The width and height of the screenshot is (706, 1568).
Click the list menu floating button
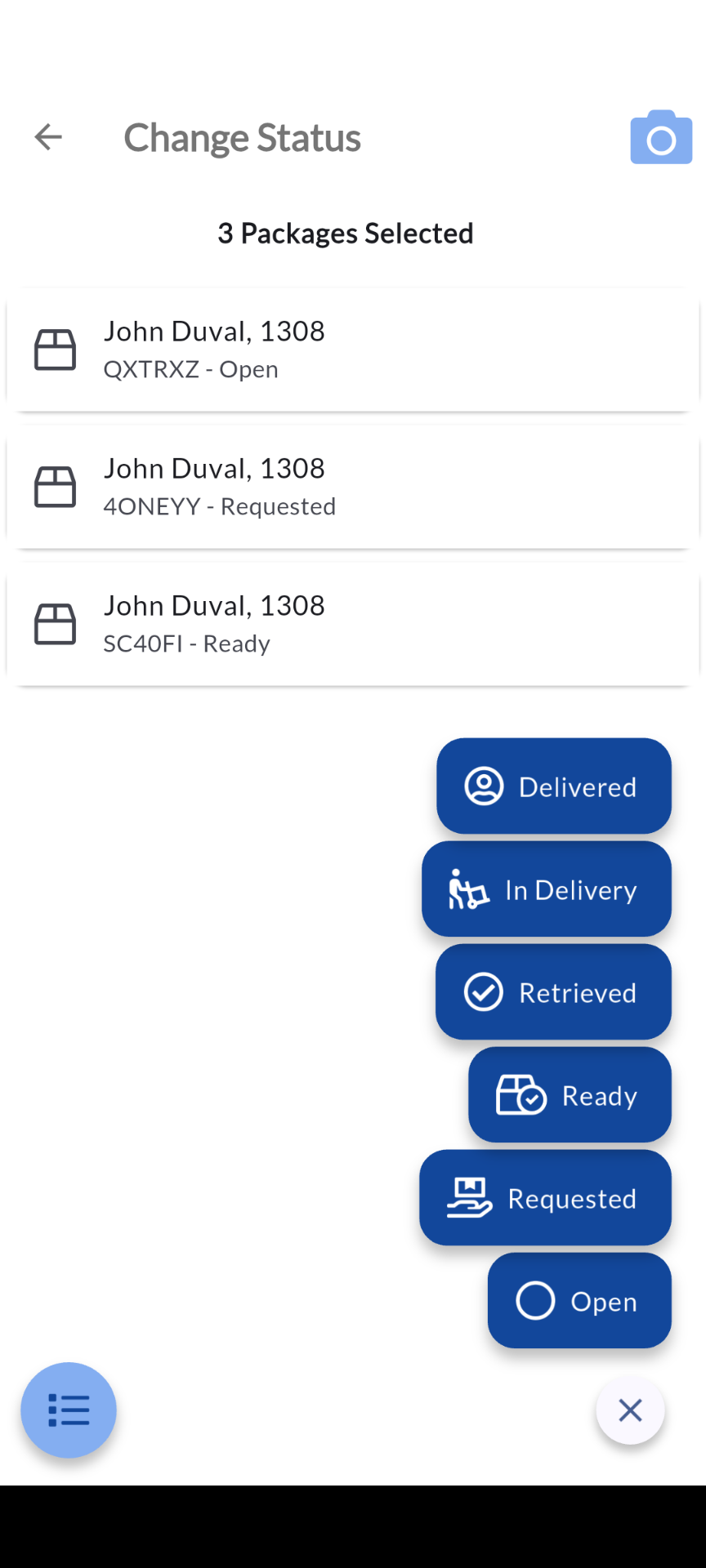coord(69,1410)
